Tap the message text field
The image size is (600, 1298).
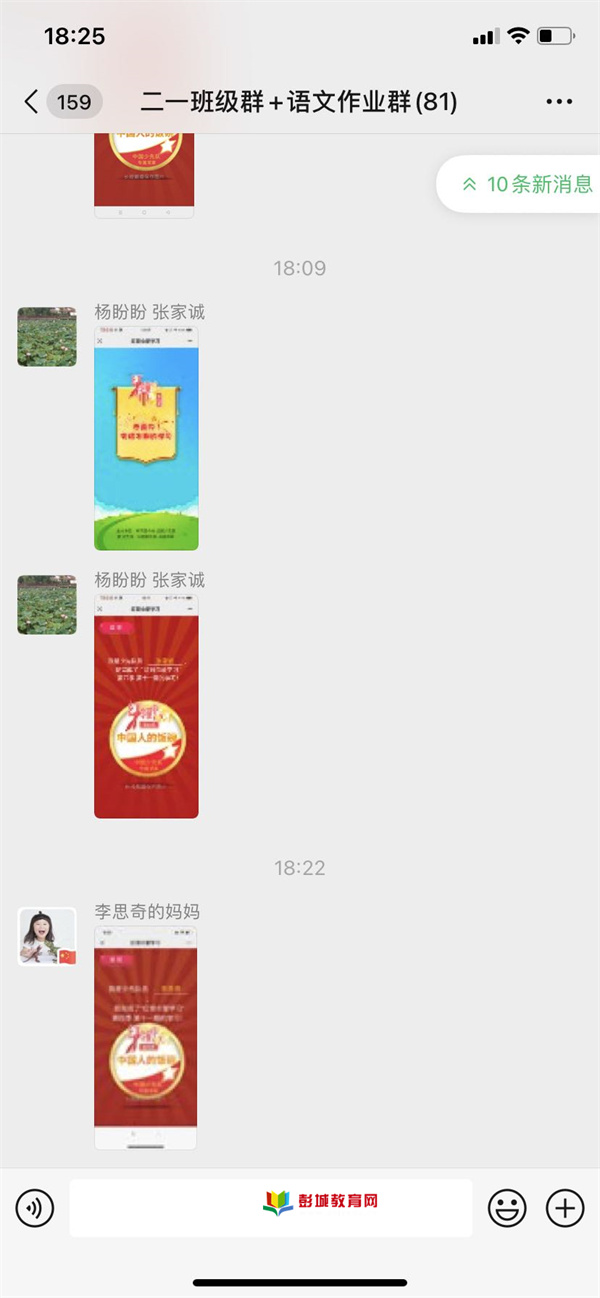[x=270, y=1208]
